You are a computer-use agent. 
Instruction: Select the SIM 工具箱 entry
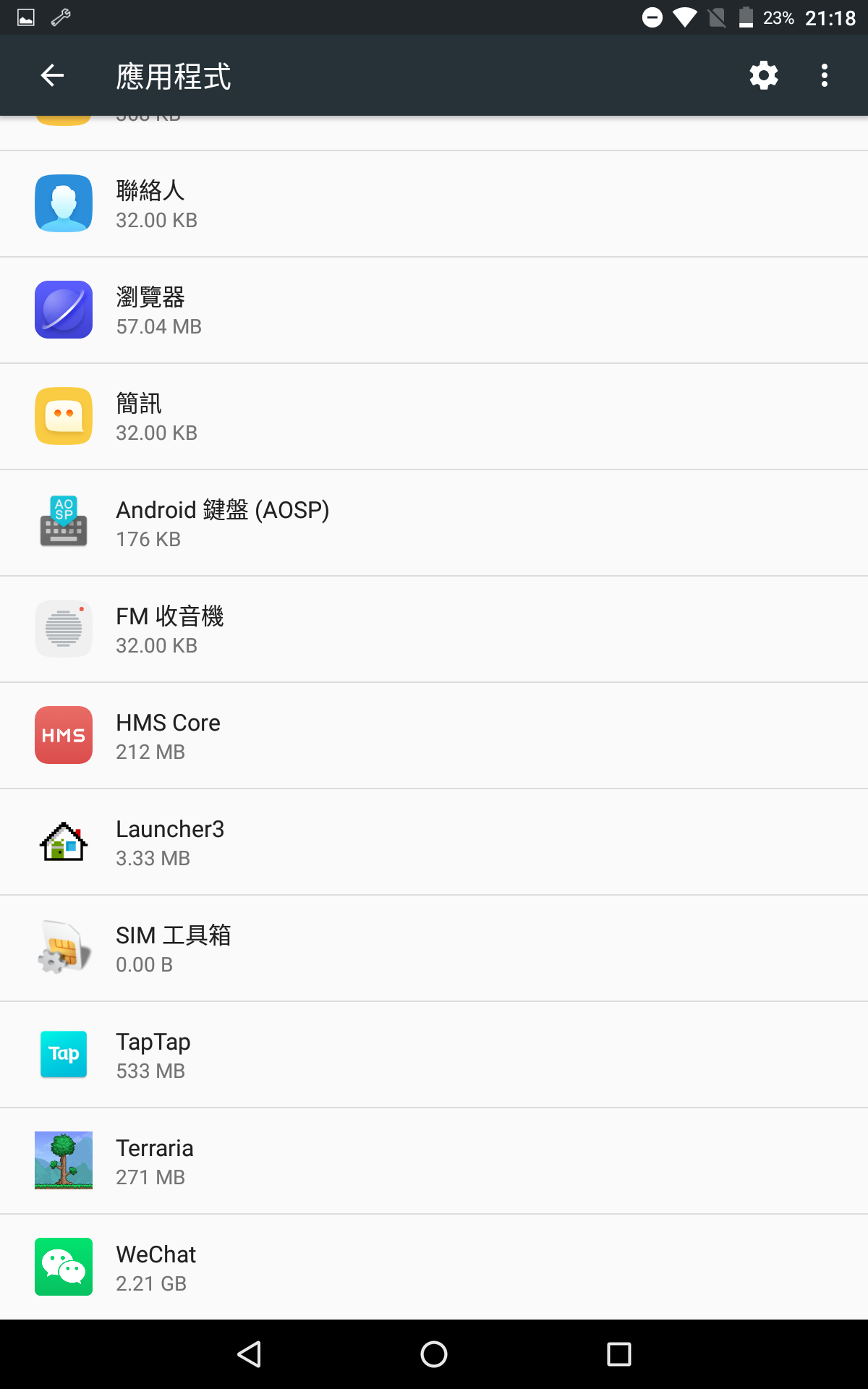coord(434,948)
